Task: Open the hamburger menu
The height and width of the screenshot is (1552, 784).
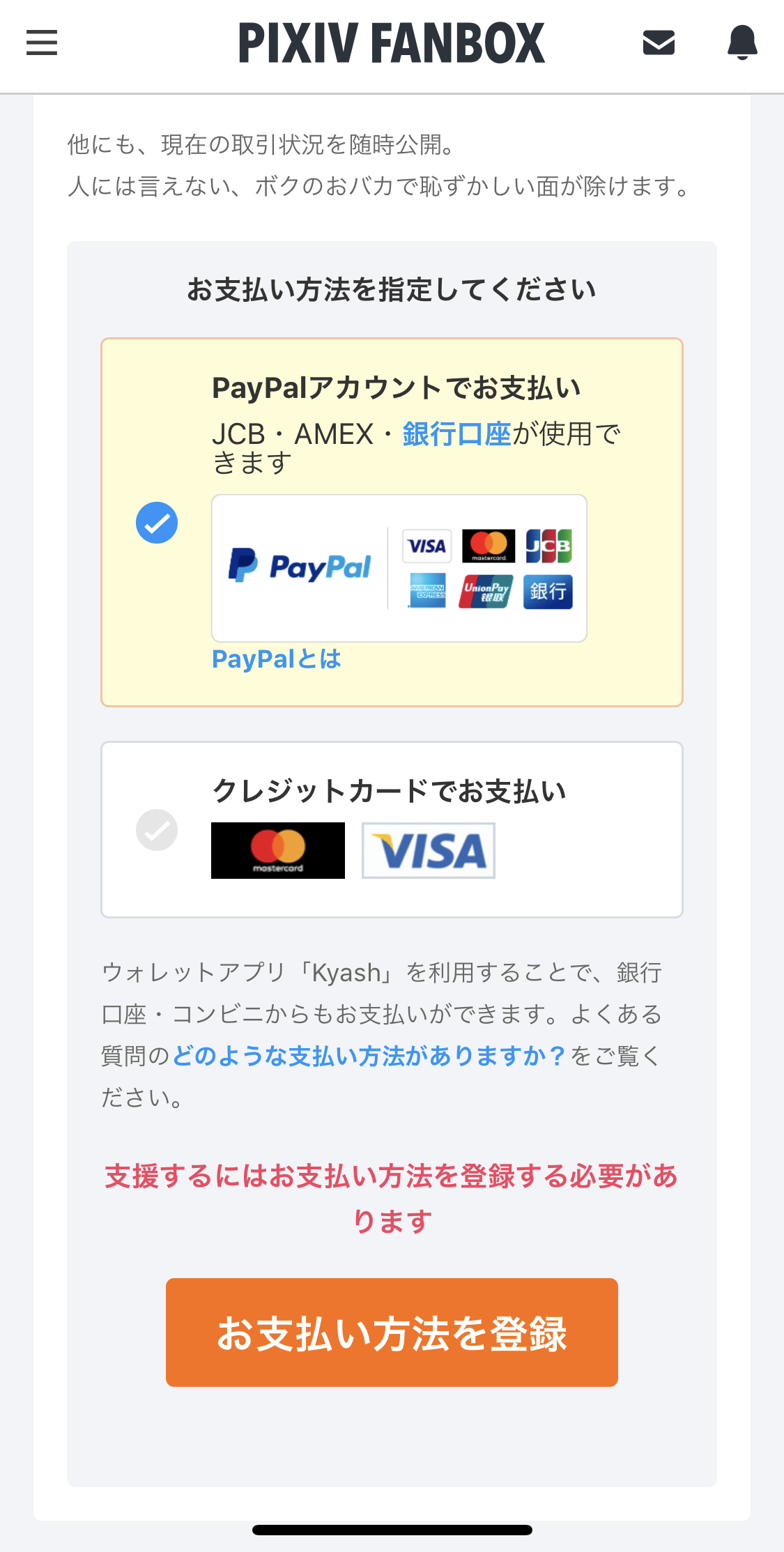Action: pos(42,43)
